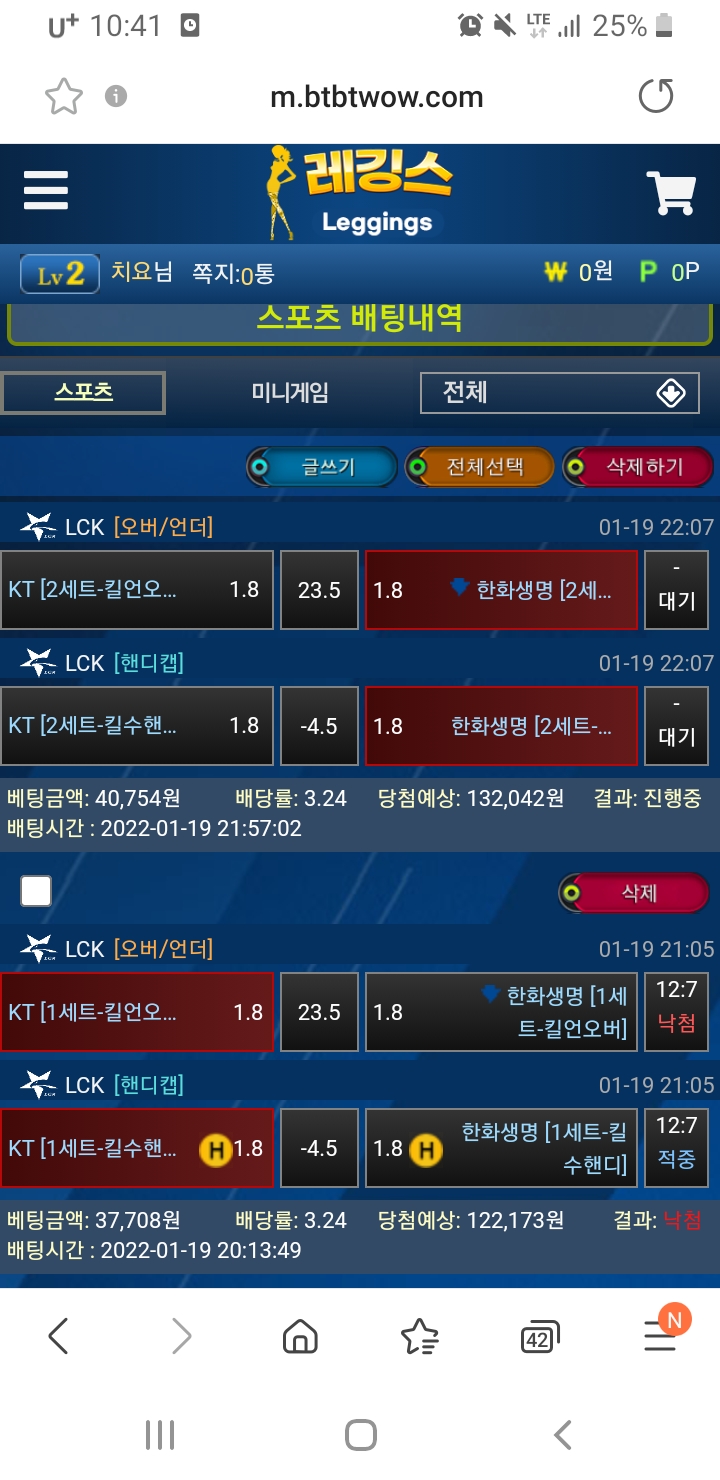
Task: Open the hamburger drawer menu
Action: (x=46, y=190)
